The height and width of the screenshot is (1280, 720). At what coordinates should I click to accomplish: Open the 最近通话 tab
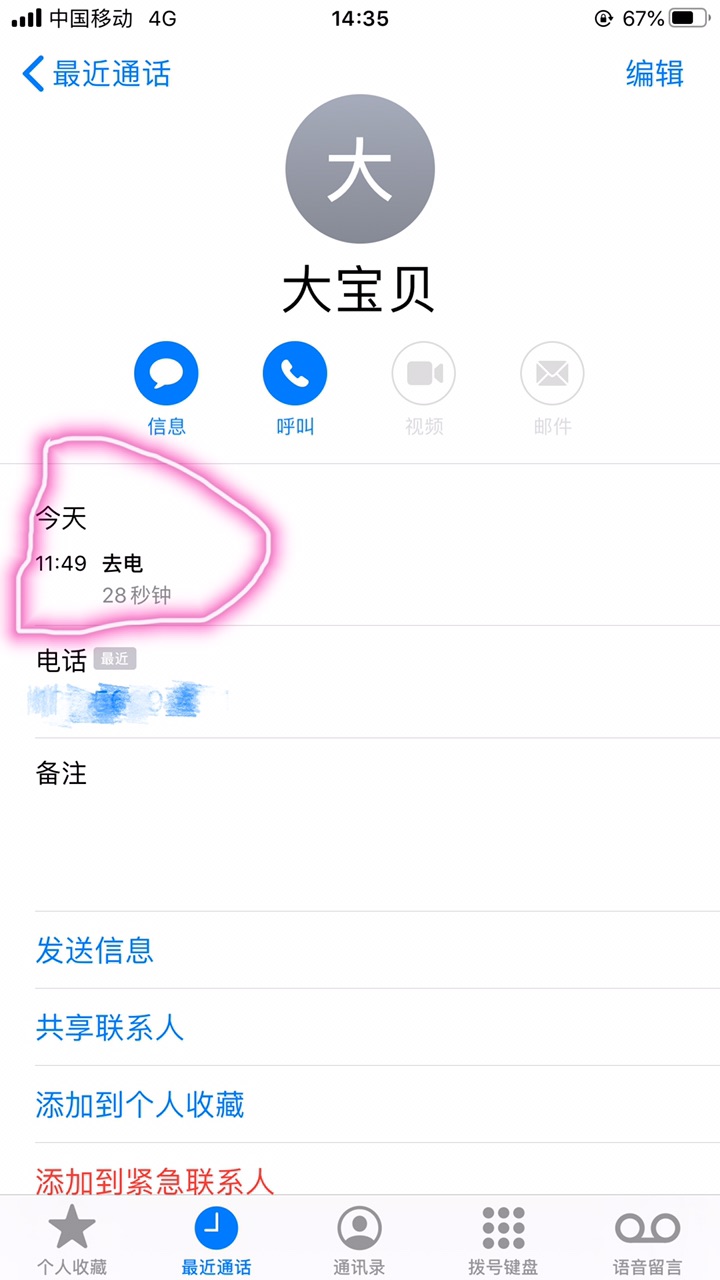pyautogui.click(x=216, y=1240)
